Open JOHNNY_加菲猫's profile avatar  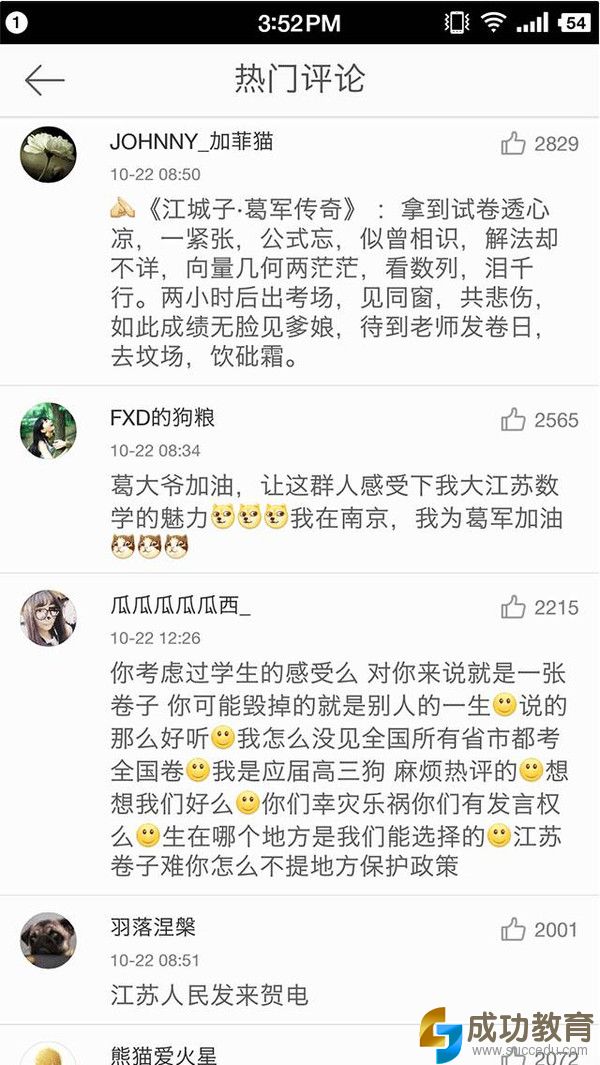48,155
